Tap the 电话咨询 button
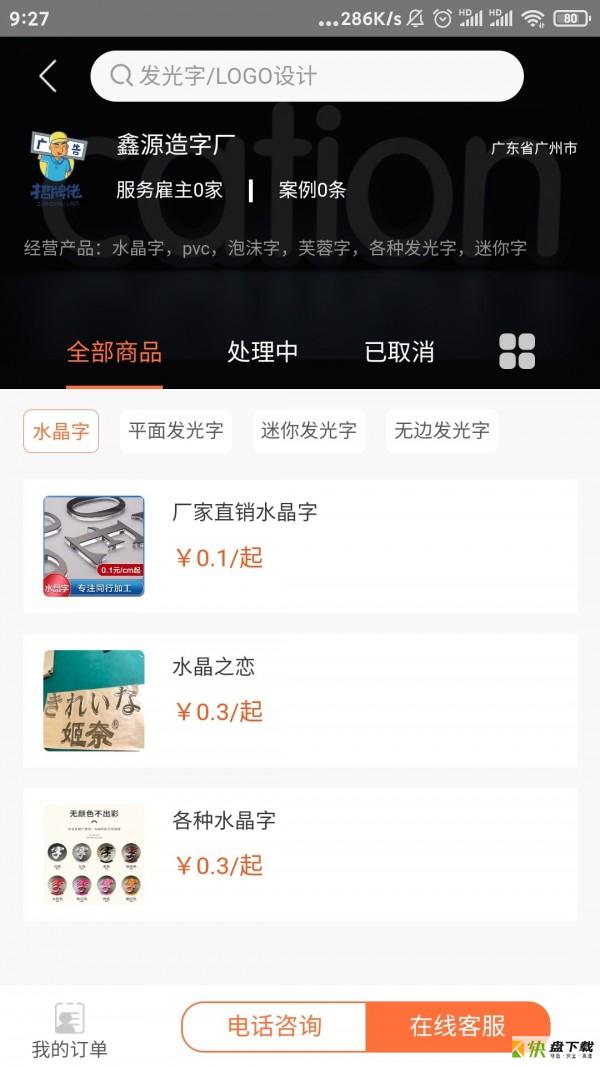The image size is (600, 1067). pyautogui.click(x=274, y=1026)
